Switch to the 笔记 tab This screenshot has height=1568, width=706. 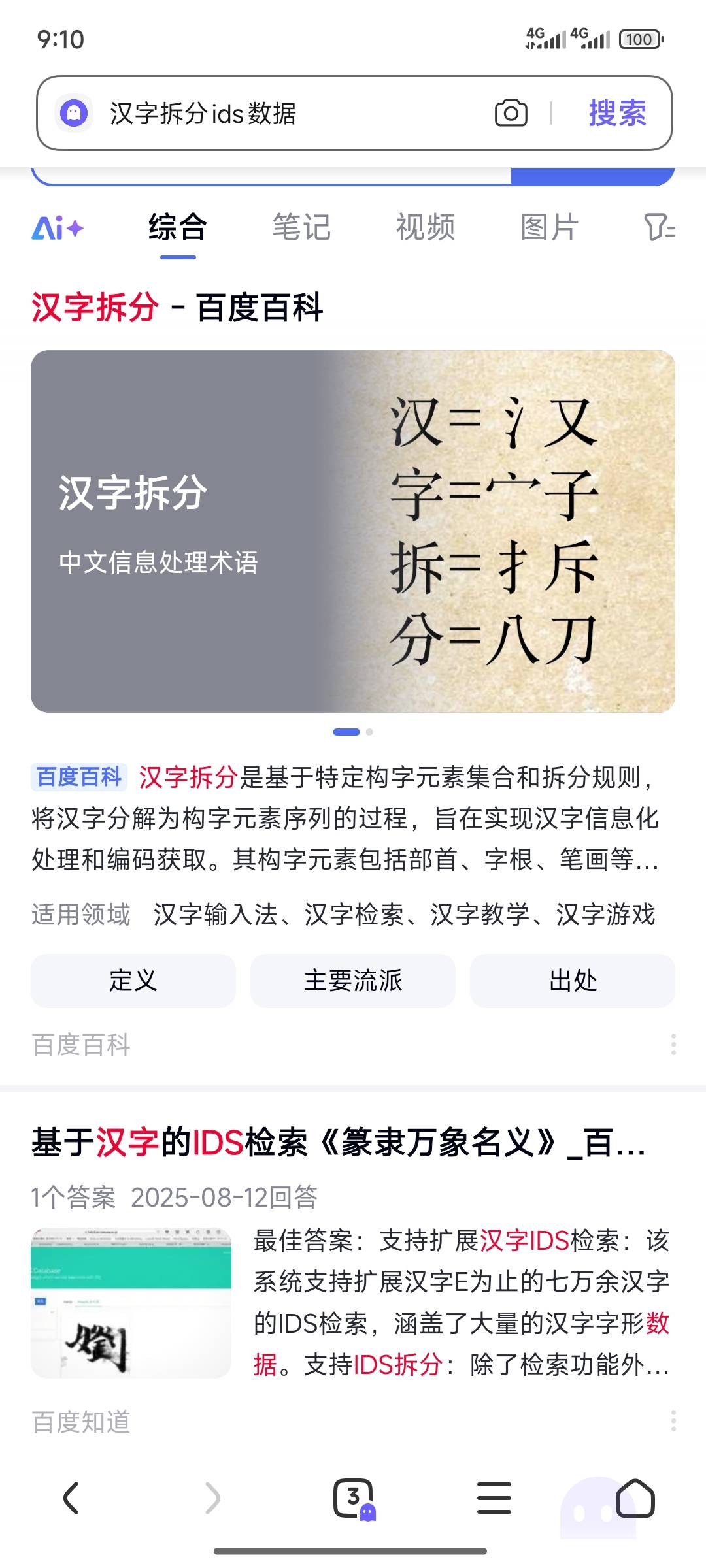301,228
